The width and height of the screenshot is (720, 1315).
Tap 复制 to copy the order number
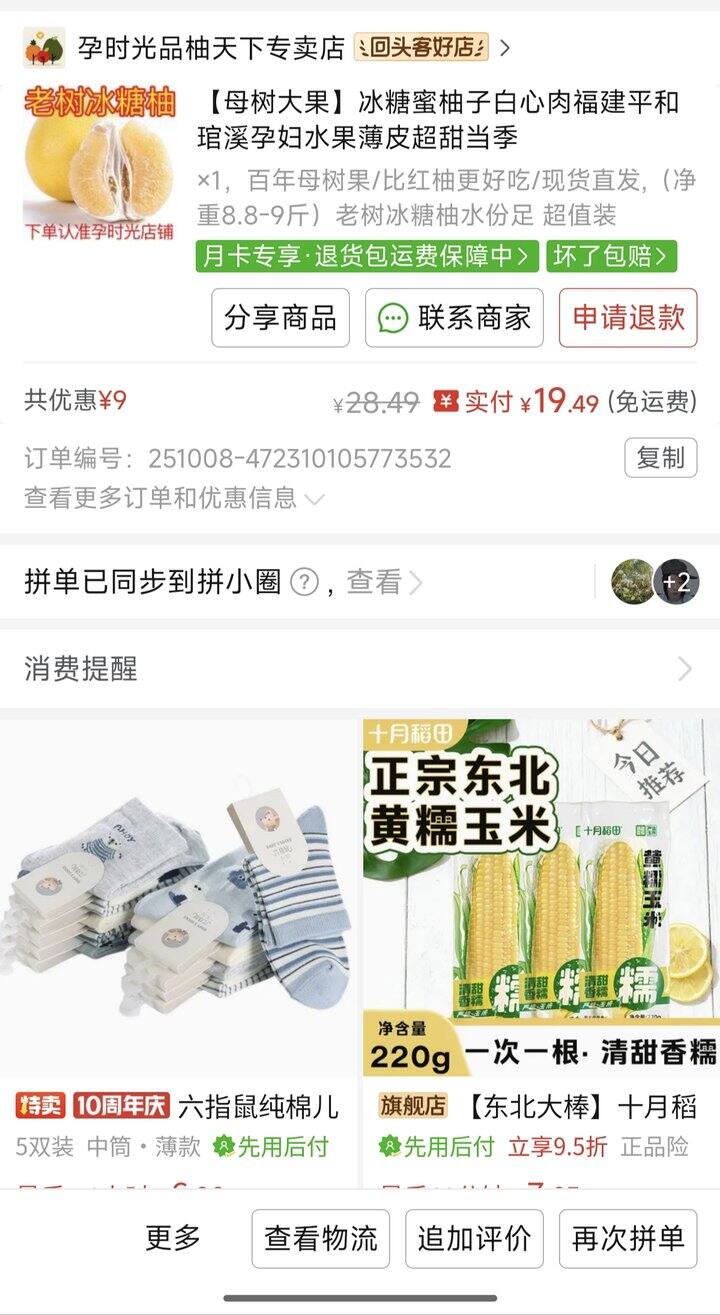coord(661,458)
